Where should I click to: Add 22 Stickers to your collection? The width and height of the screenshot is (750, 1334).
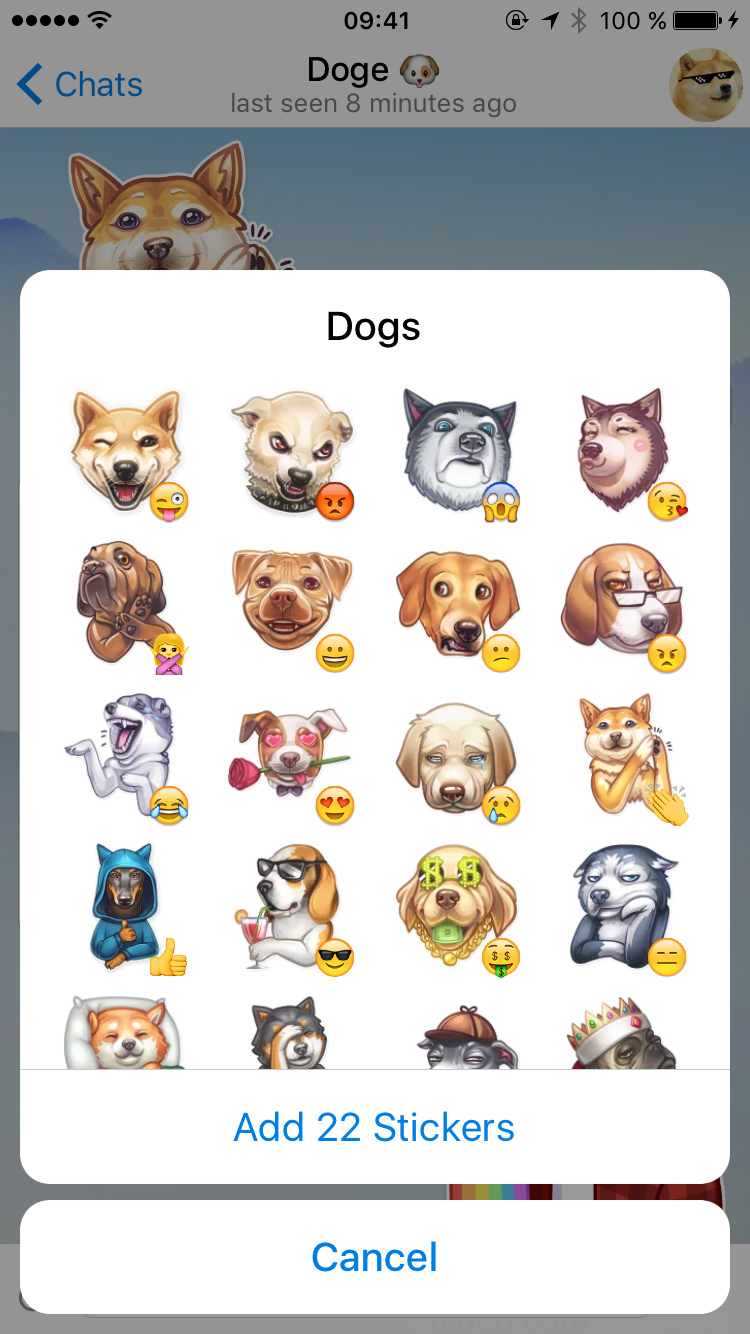point(374,1127)
